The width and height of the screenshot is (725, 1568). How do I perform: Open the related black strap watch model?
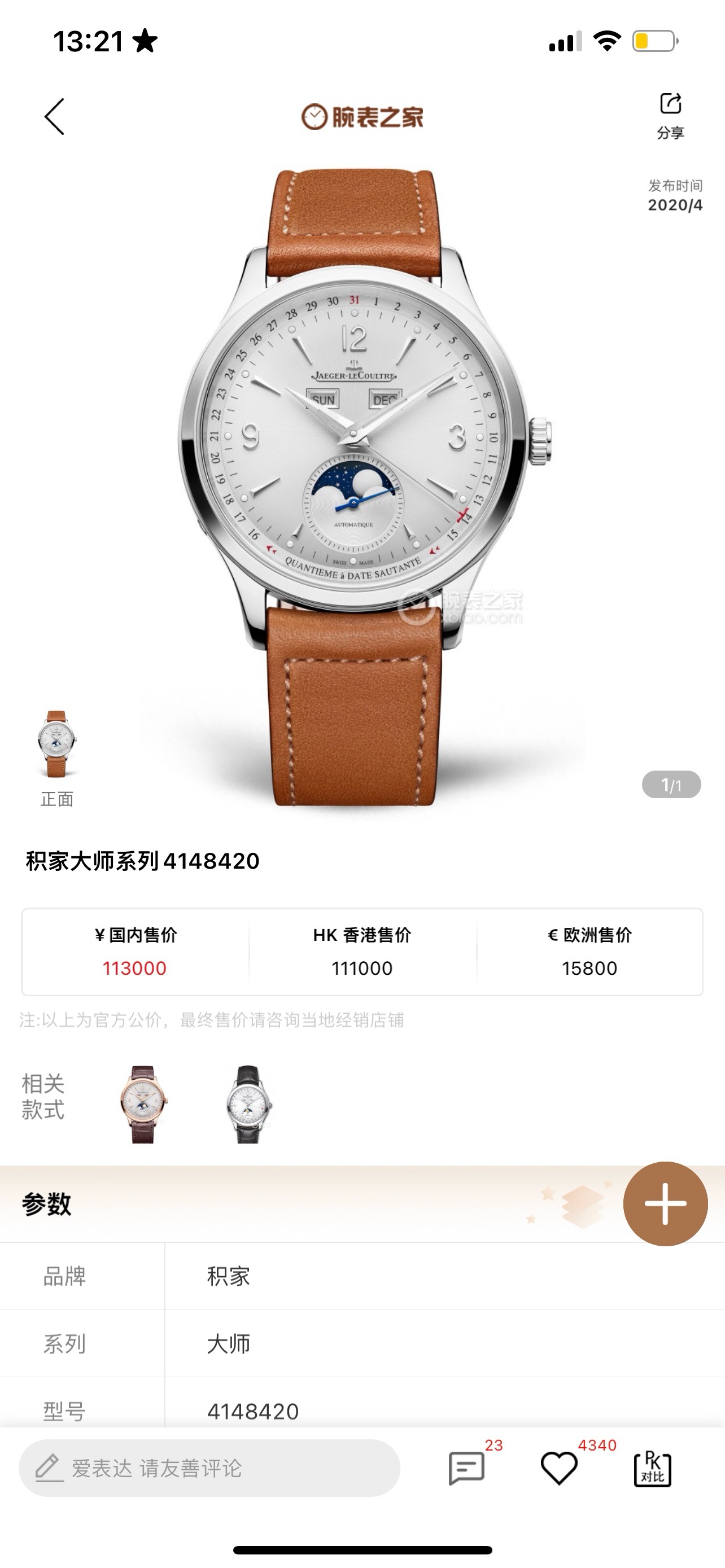[248, 1103]
